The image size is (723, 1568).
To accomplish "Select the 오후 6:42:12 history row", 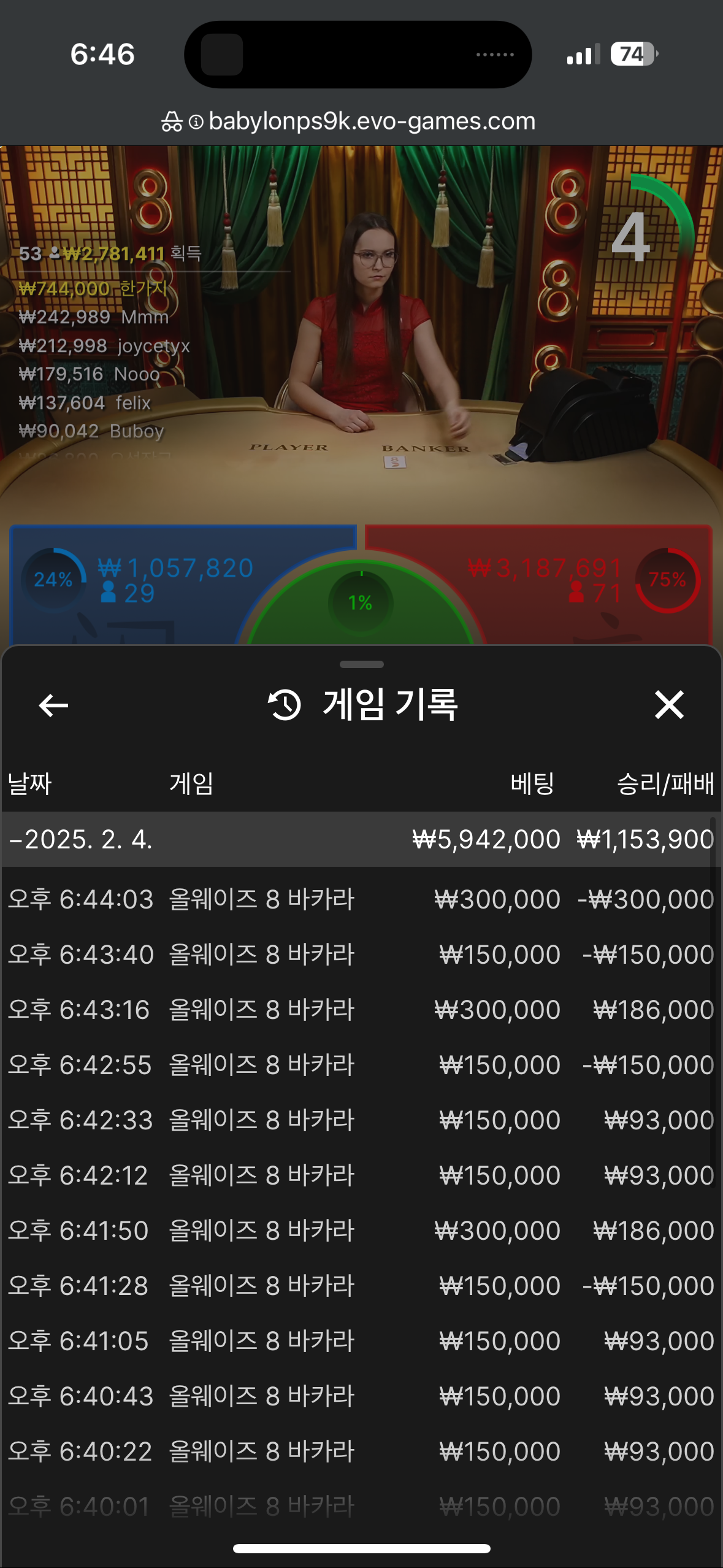I will point(361,1175).
